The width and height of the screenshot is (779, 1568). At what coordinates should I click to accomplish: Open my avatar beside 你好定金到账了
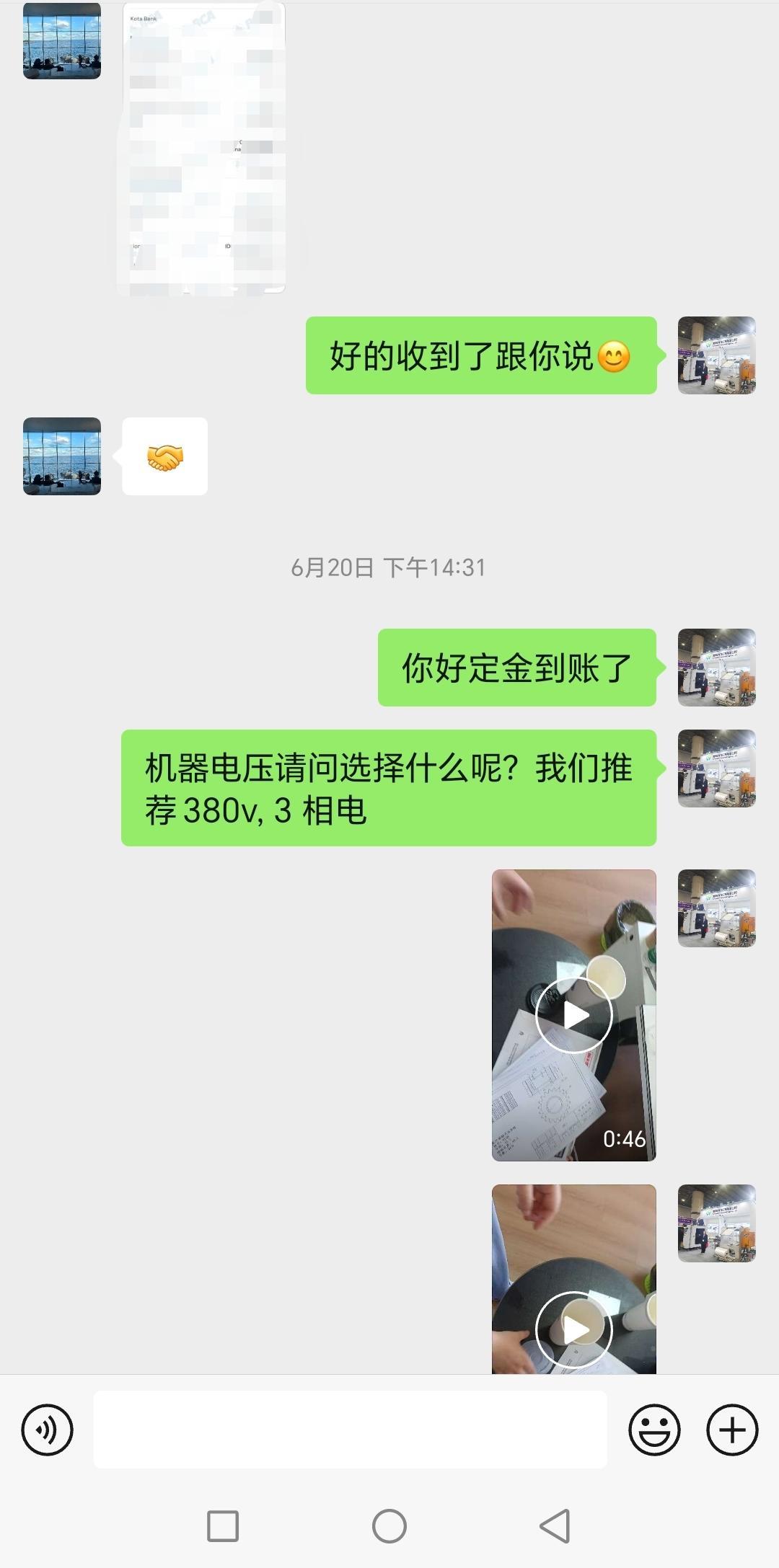tap(716, 668)
